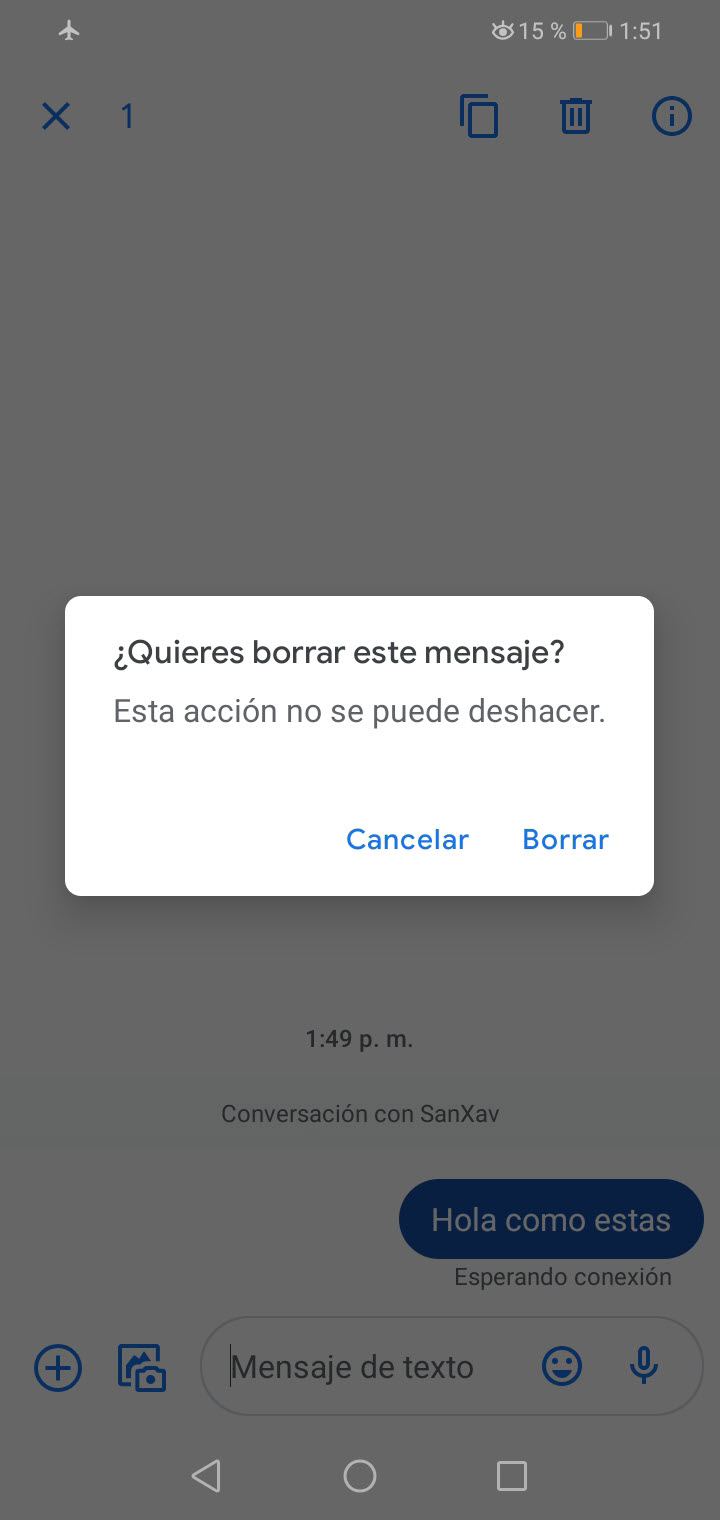Go to the home screen
Screen dimensions: 720x1520
coord(360,1475)
